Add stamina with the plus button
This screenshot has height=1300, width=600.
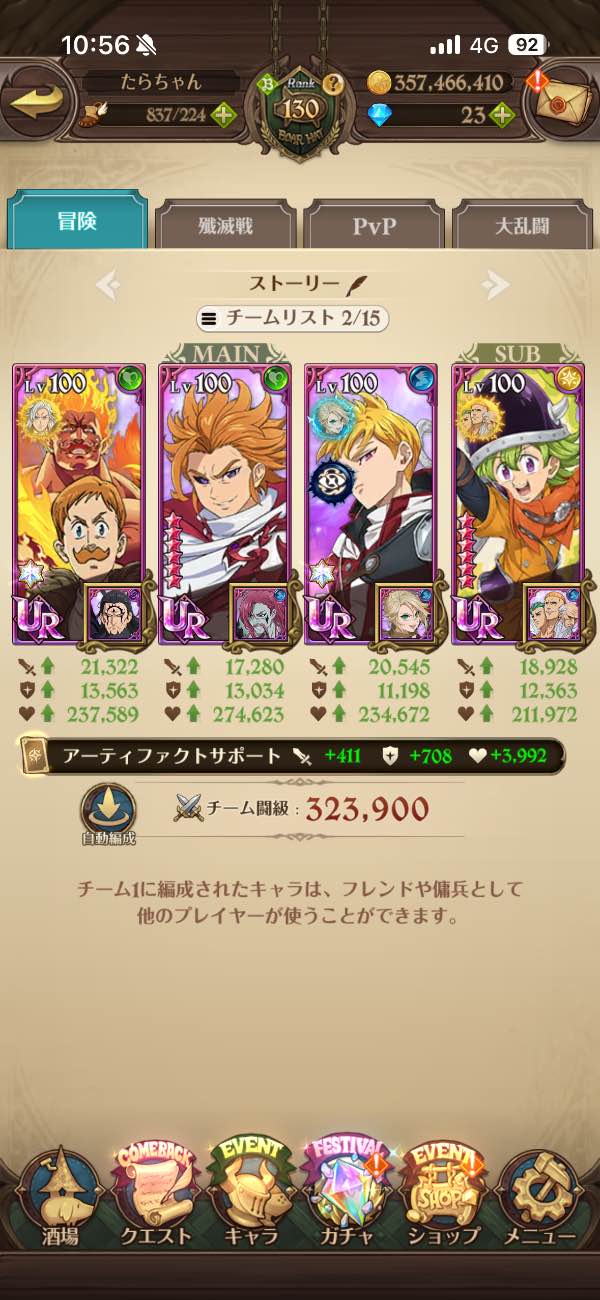(x=223, y=114)
